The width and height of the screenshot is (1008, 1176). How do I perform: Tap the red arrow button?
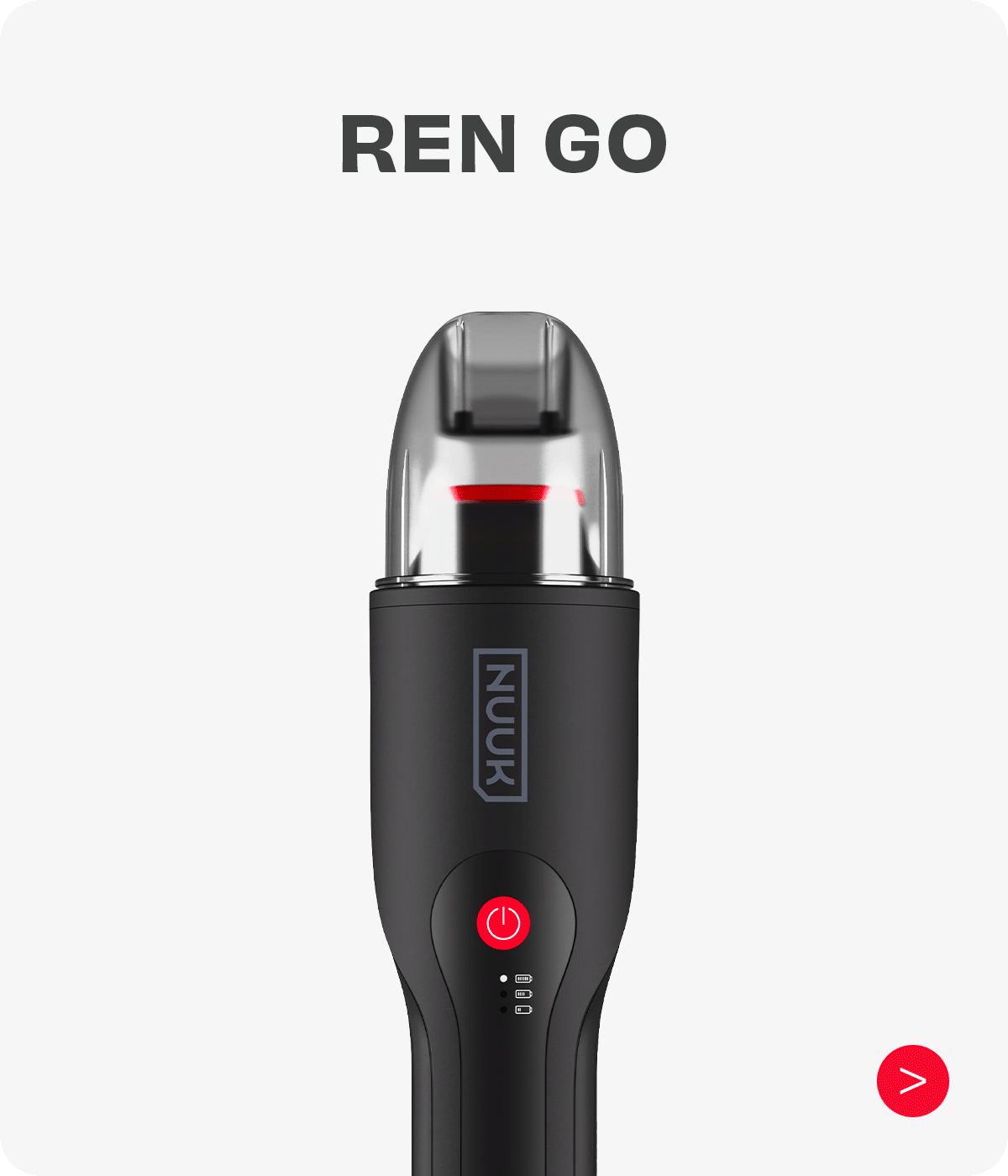tap(912, 1081)
